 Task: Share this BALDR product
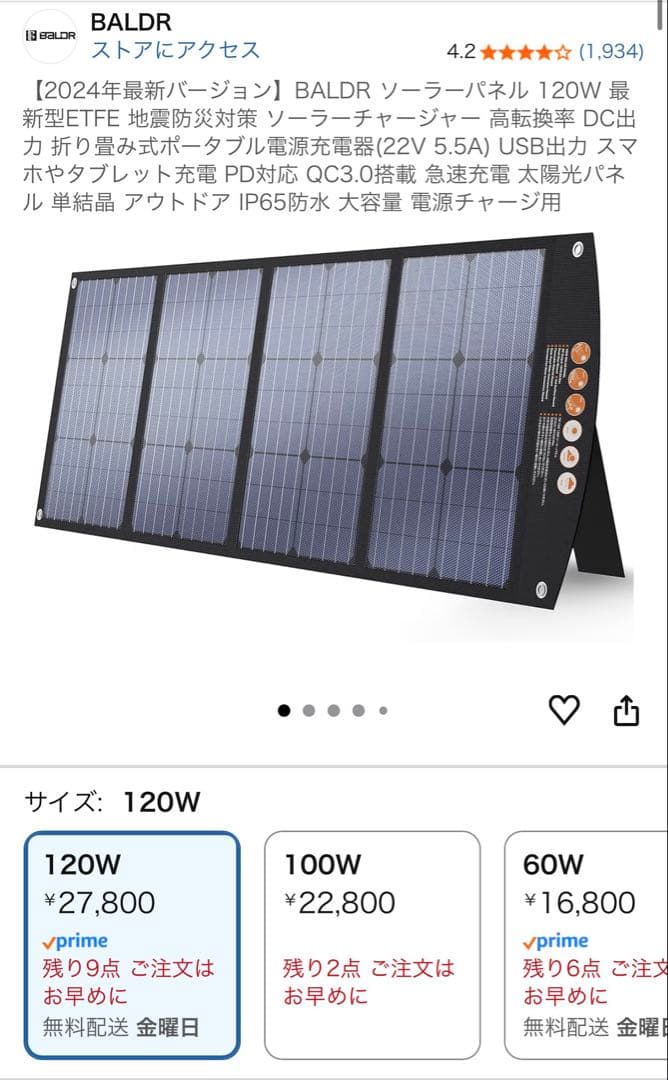tap(625, 710)
